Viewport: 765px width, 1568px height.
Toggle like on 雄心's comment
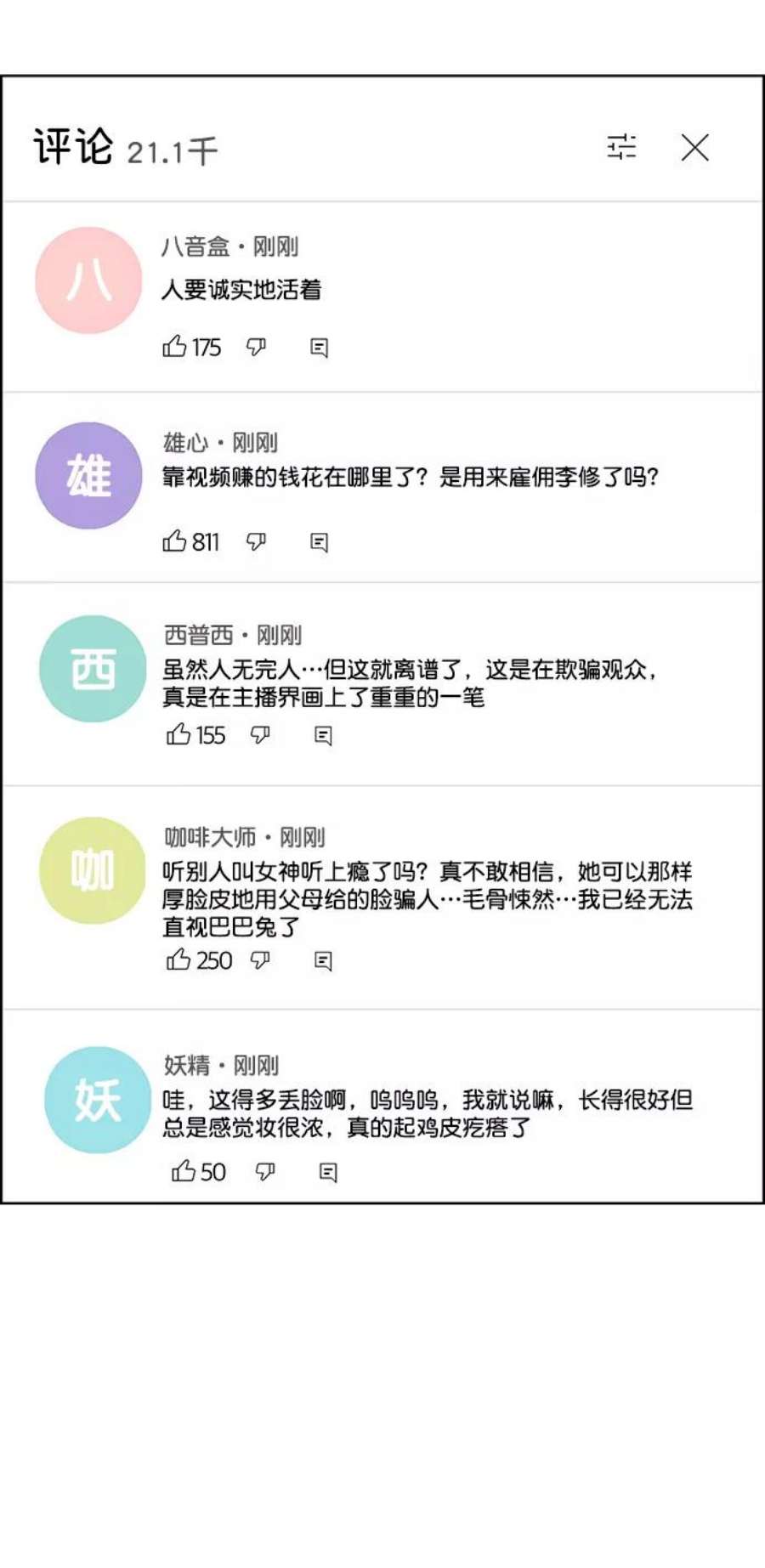pos(178,541)
